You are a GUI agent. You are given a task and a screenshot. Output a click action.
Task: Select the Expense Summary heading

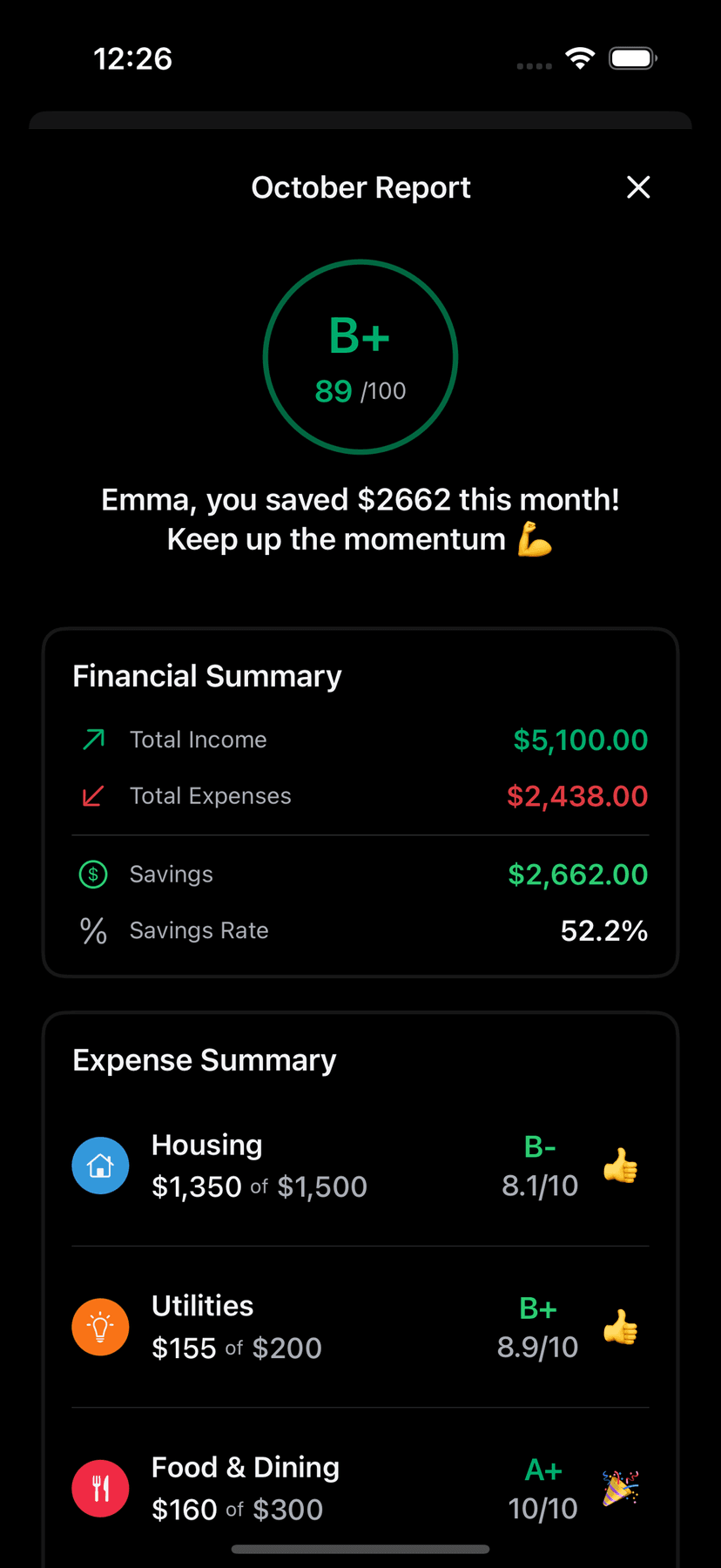click(x=204, y=1059)
